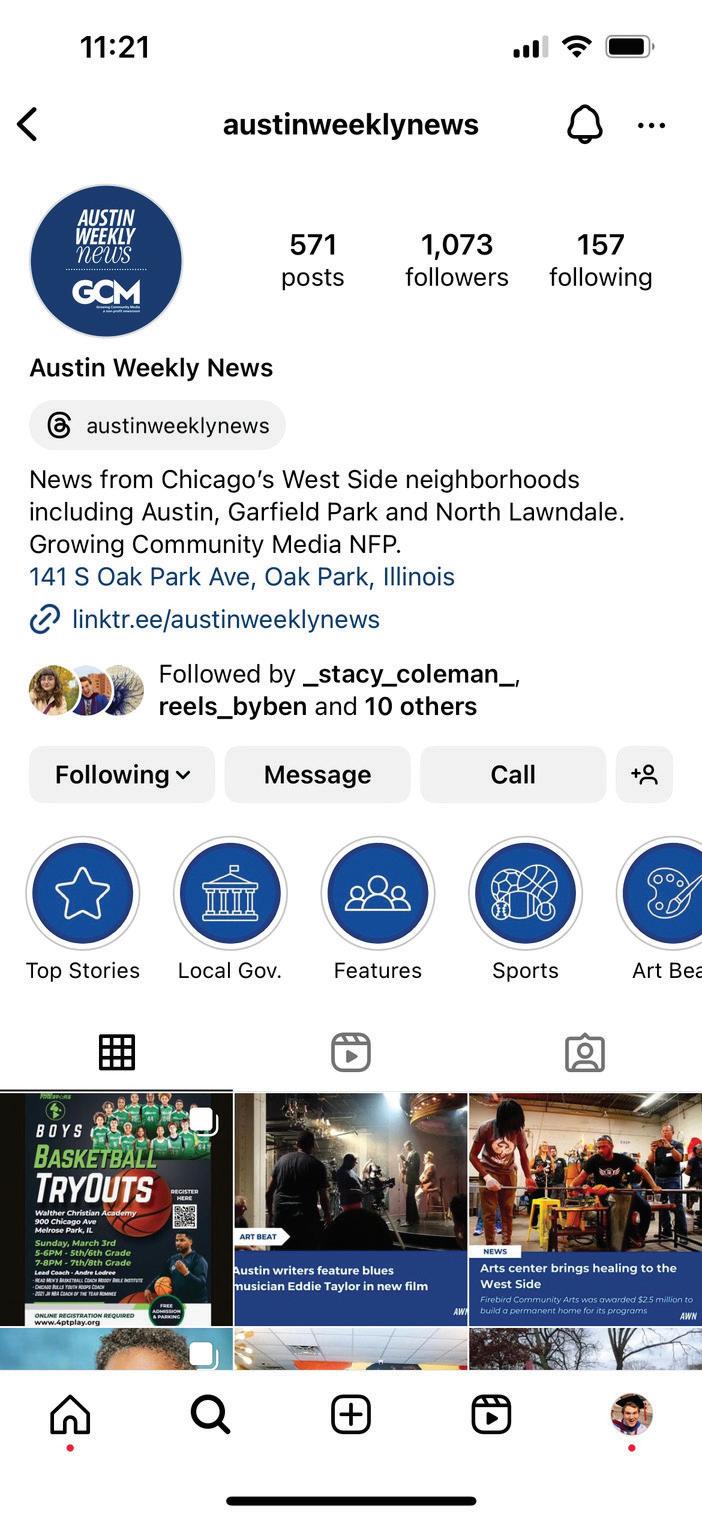Call Austin Weekly News
This screenshot has width=702, height=1520.
pos(513,775)
